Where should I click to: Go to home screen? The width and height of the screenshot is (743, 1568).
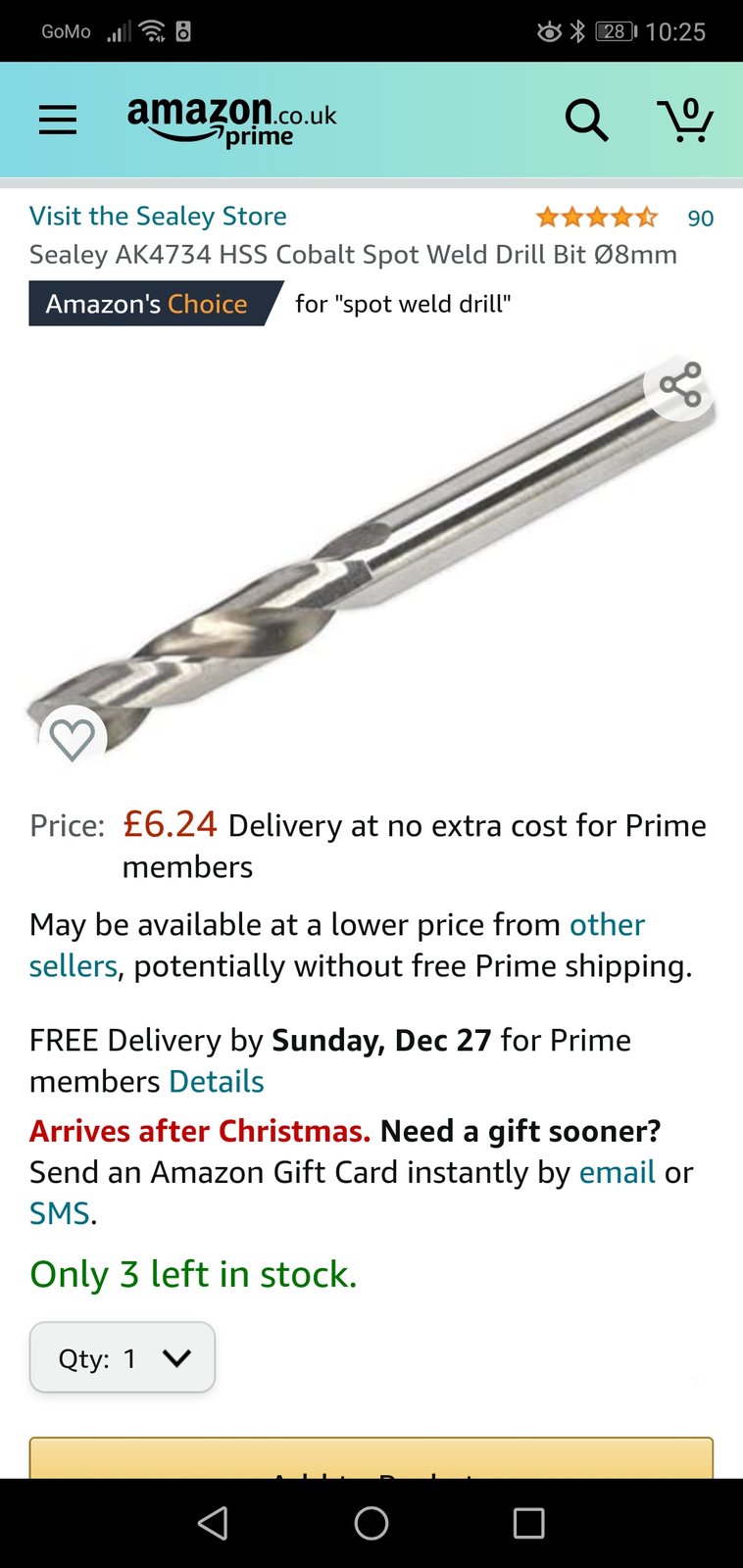click(371, 1523)
